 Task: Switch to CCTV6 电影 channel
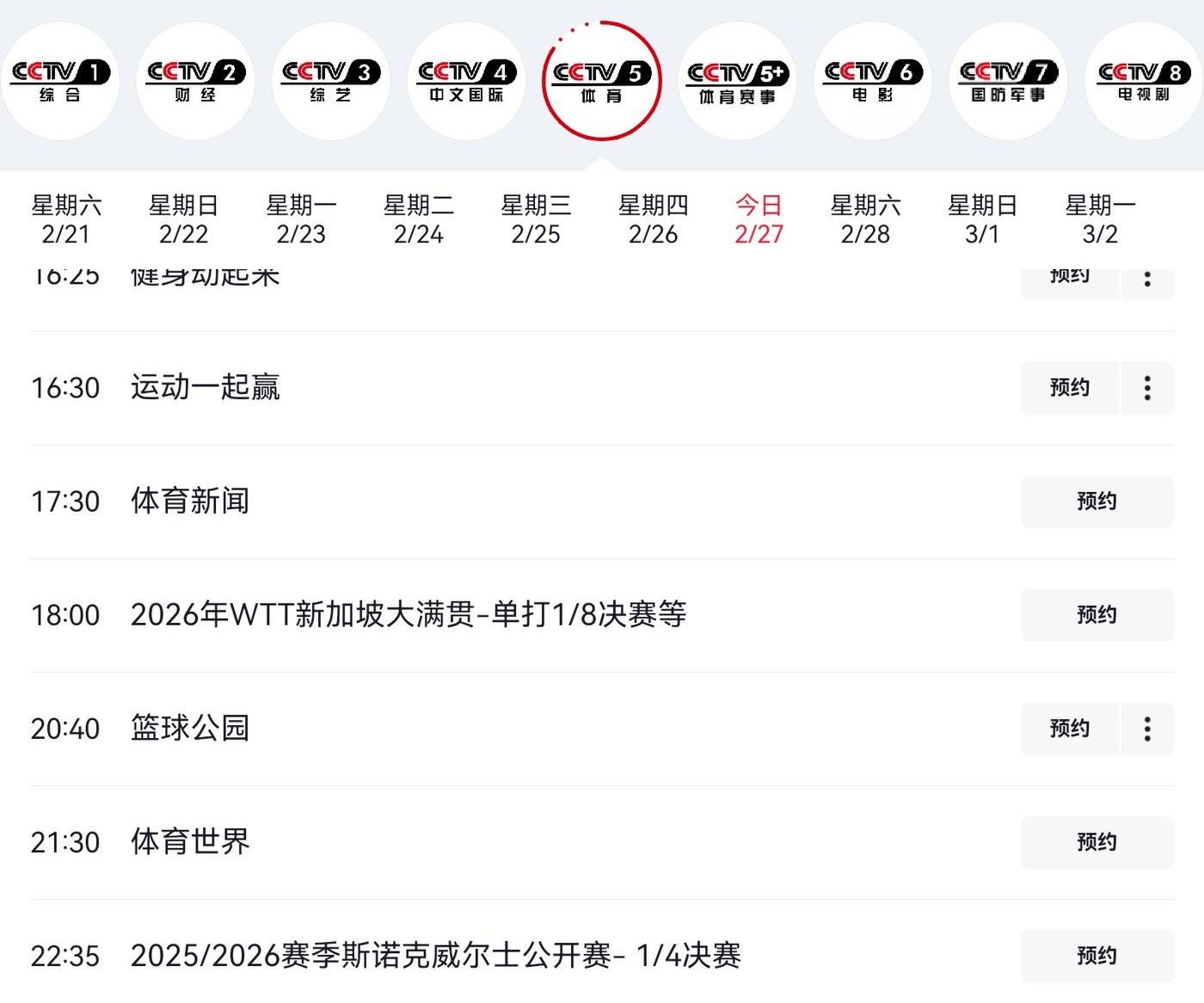872,81
